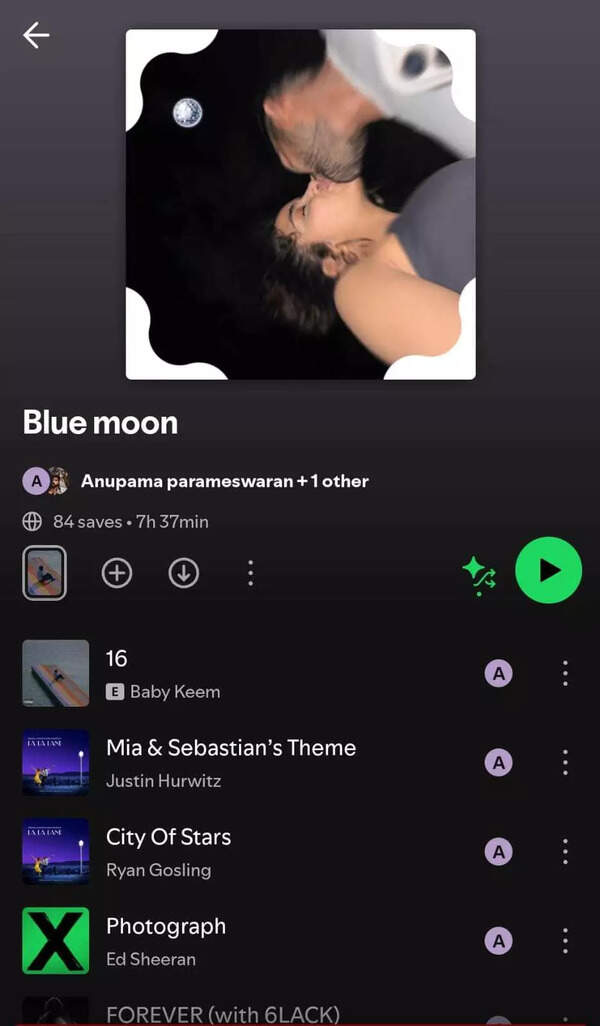600x1026 pixels.
Task: Open more options for Photograph
Action: coord(565,940)
